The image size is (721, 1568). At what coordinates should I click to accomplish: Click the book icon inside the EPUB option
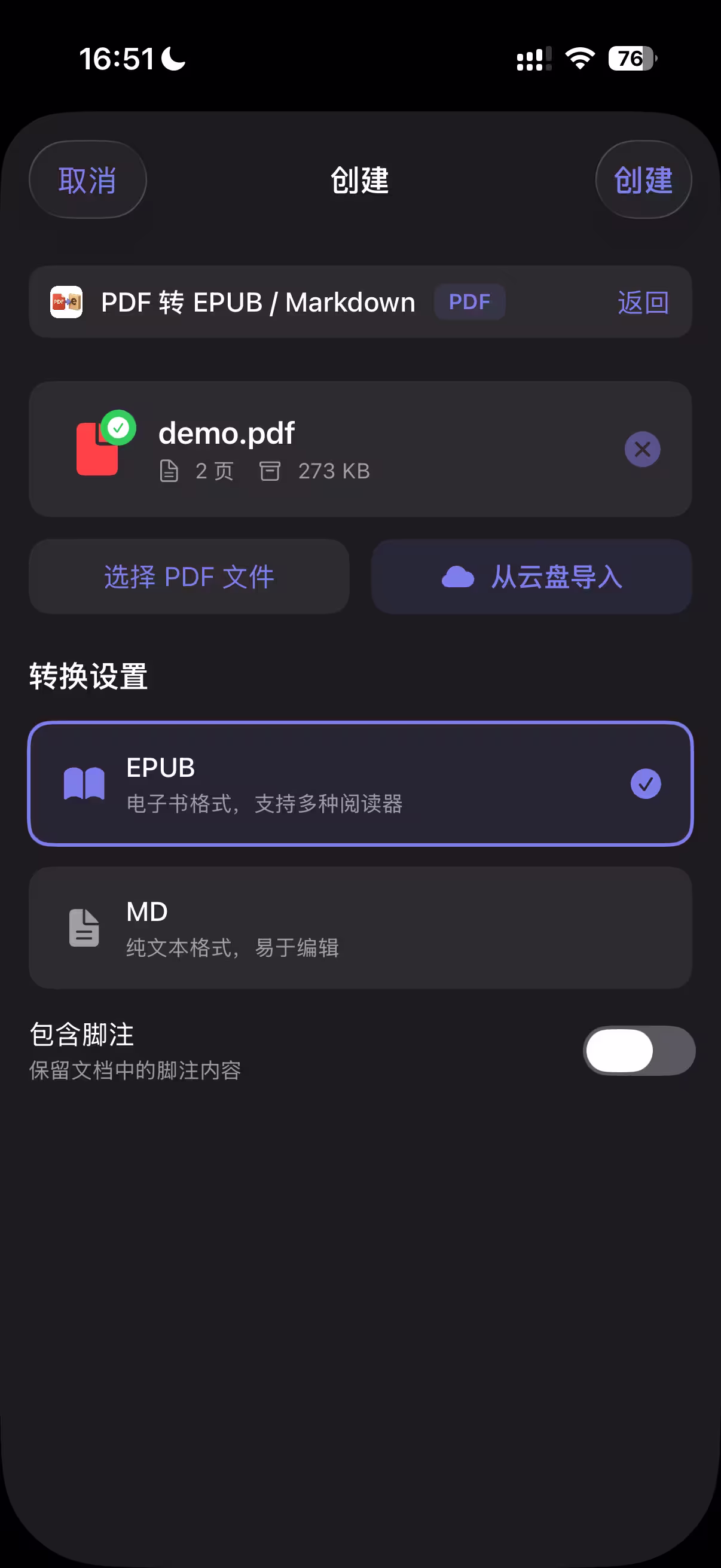pyautogui.click(x=83, y=783)
